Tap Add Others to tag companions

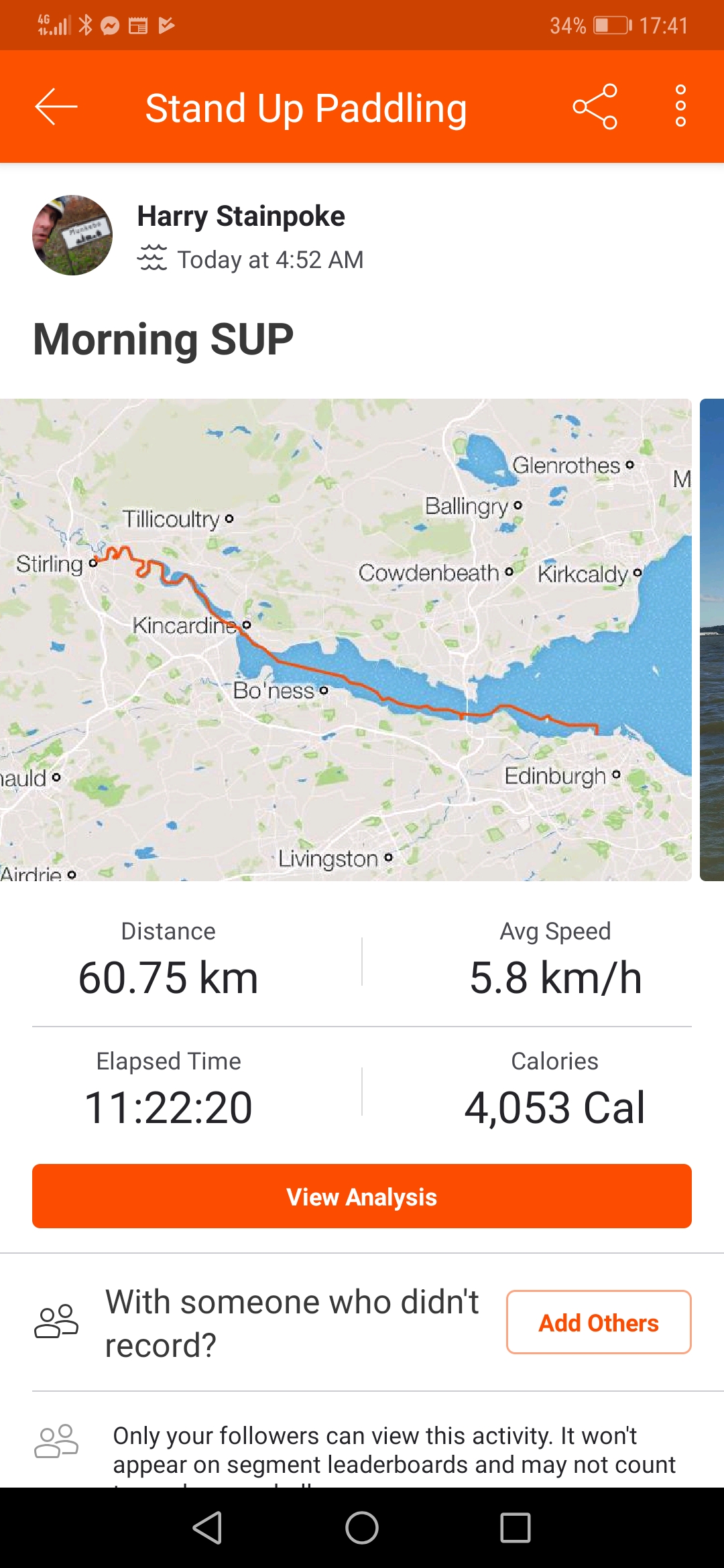point(599,1323)
